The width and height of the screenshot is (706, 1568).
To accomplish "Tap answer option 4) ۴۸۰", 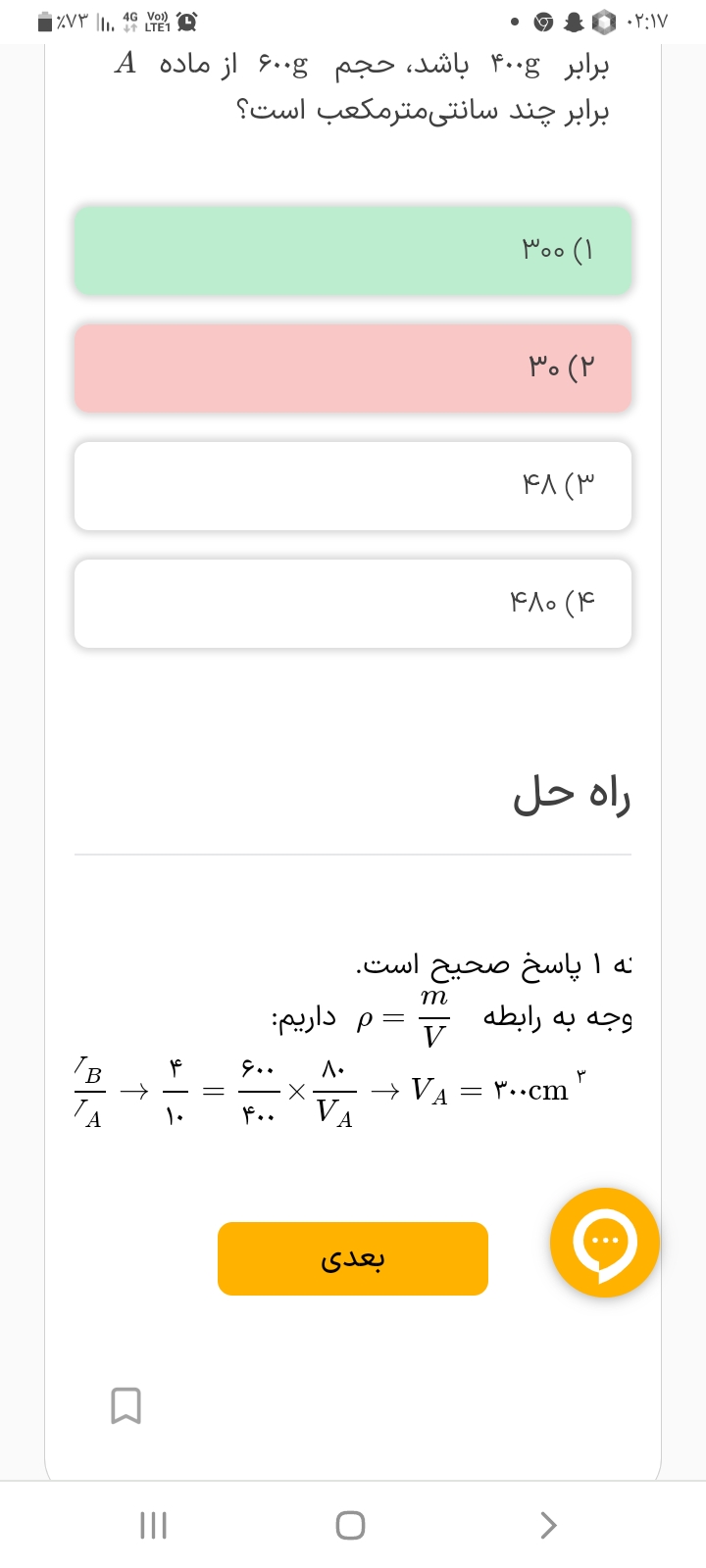I will click(x=353, y=604).
